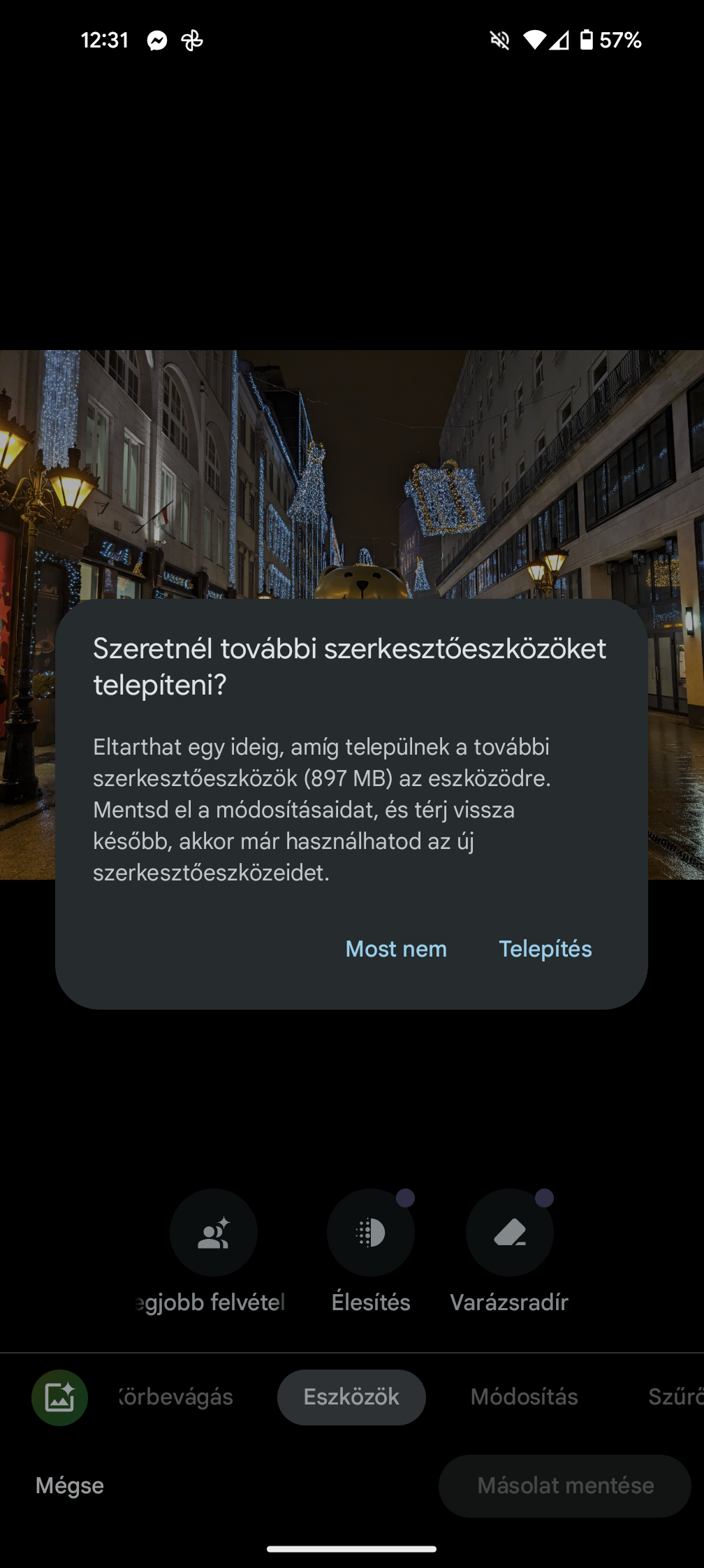Viewport: 704px width, 1568px height.
Task: Select the Eszközök tab
Action: point(351,1397)
